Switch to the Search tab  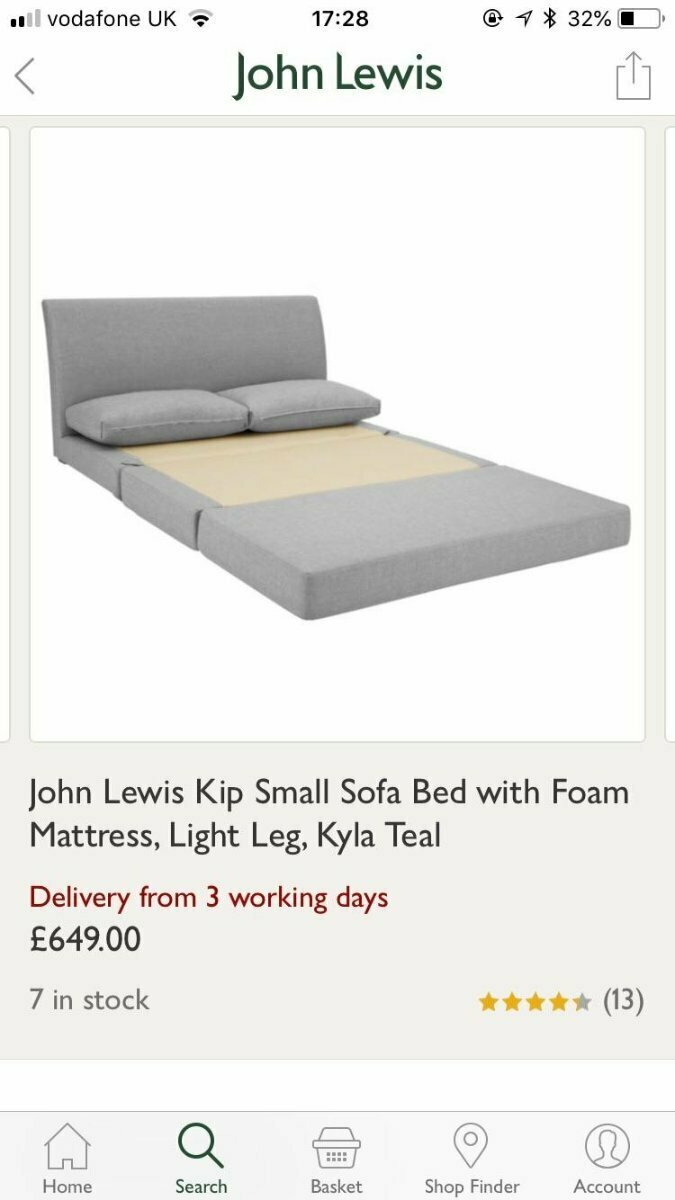click(x=201, y=1159)
